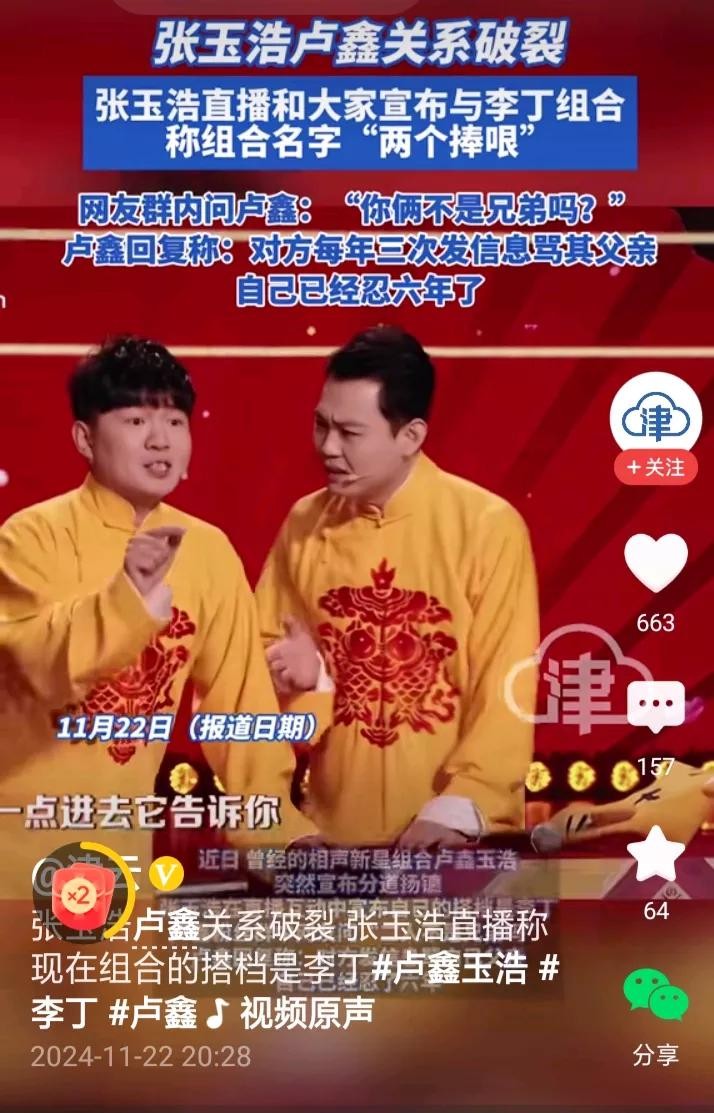Screen dimensions: 714x1113
Task: Follow this account with +关注
Action: (656, 467)
